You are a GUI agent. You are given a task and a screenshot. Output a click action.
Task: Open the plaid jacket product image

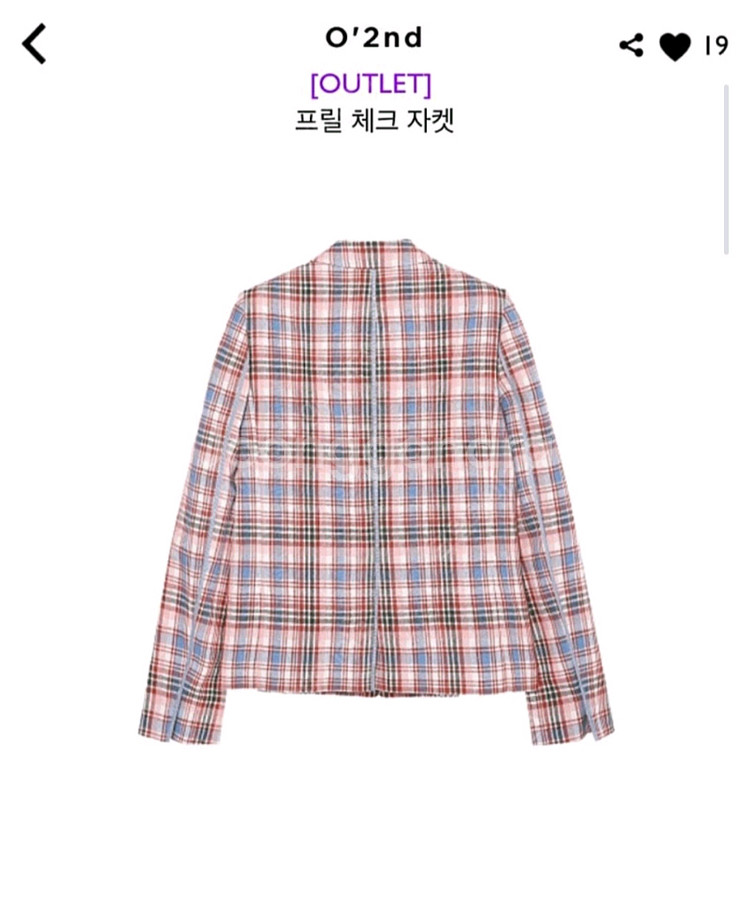pos(376,493)
